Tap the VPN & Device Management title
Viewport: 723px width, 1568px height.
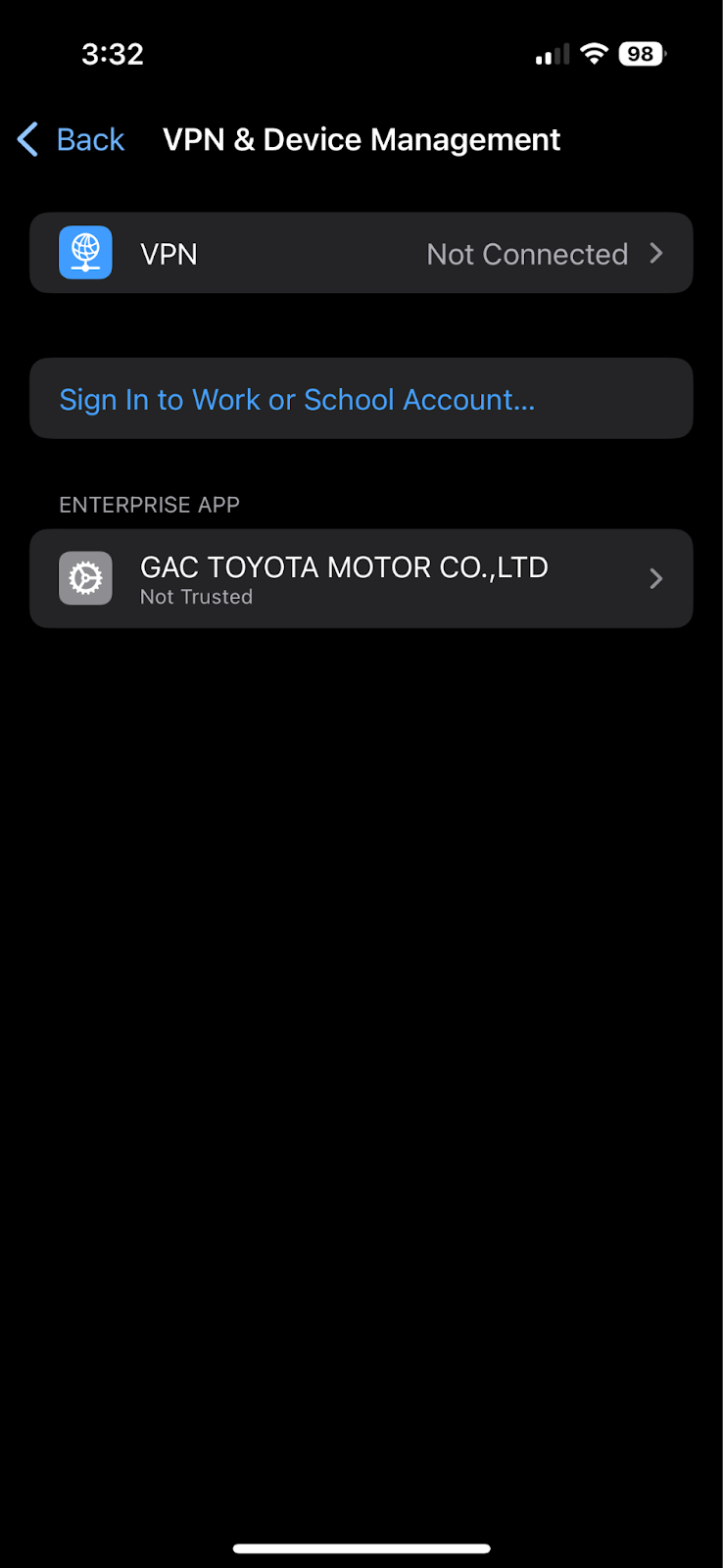pyautogui.click(x=361, y=139)
